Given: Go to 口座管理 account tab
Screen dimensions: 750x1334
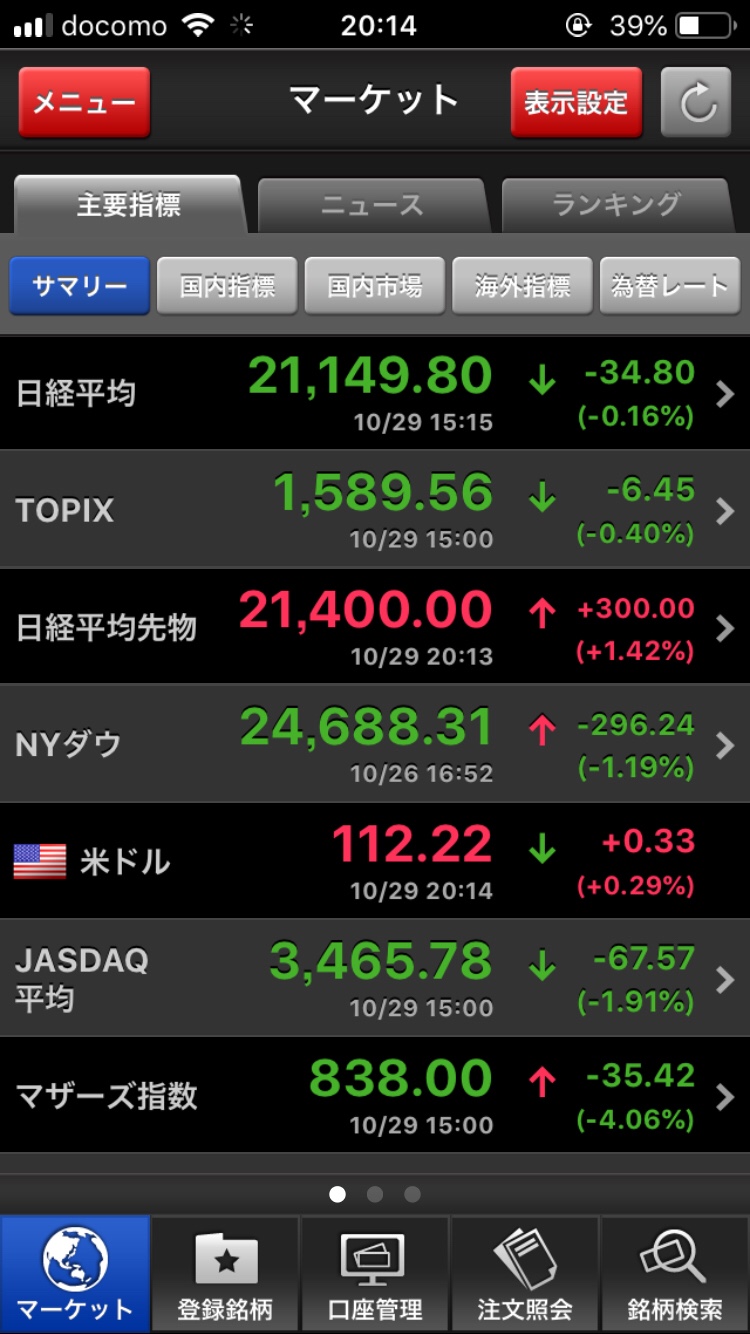Looking at the screenshot, I should [x=375, y=1275].
